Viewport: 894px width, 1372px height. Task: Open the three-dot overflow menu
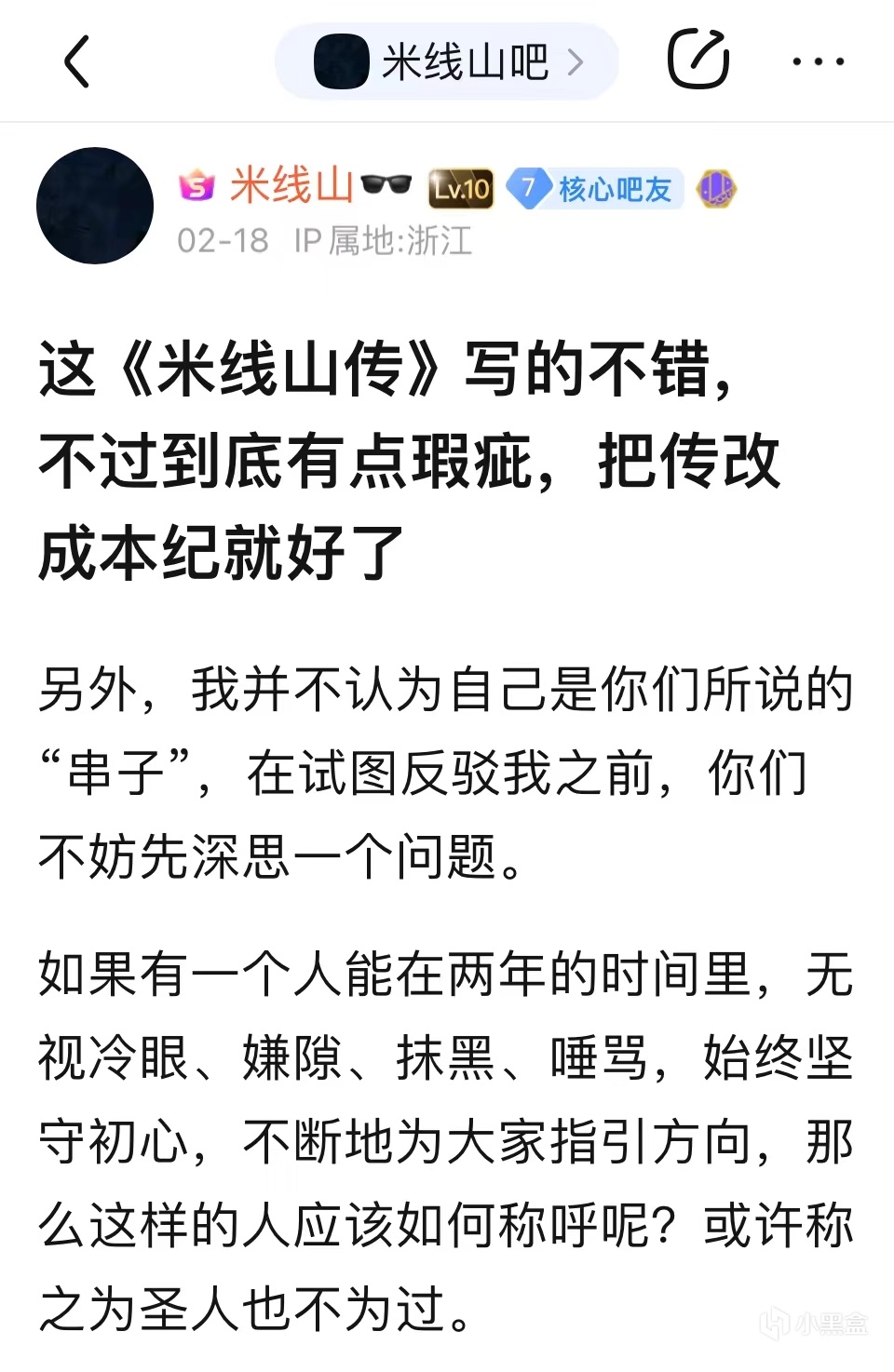coord(818,61)
